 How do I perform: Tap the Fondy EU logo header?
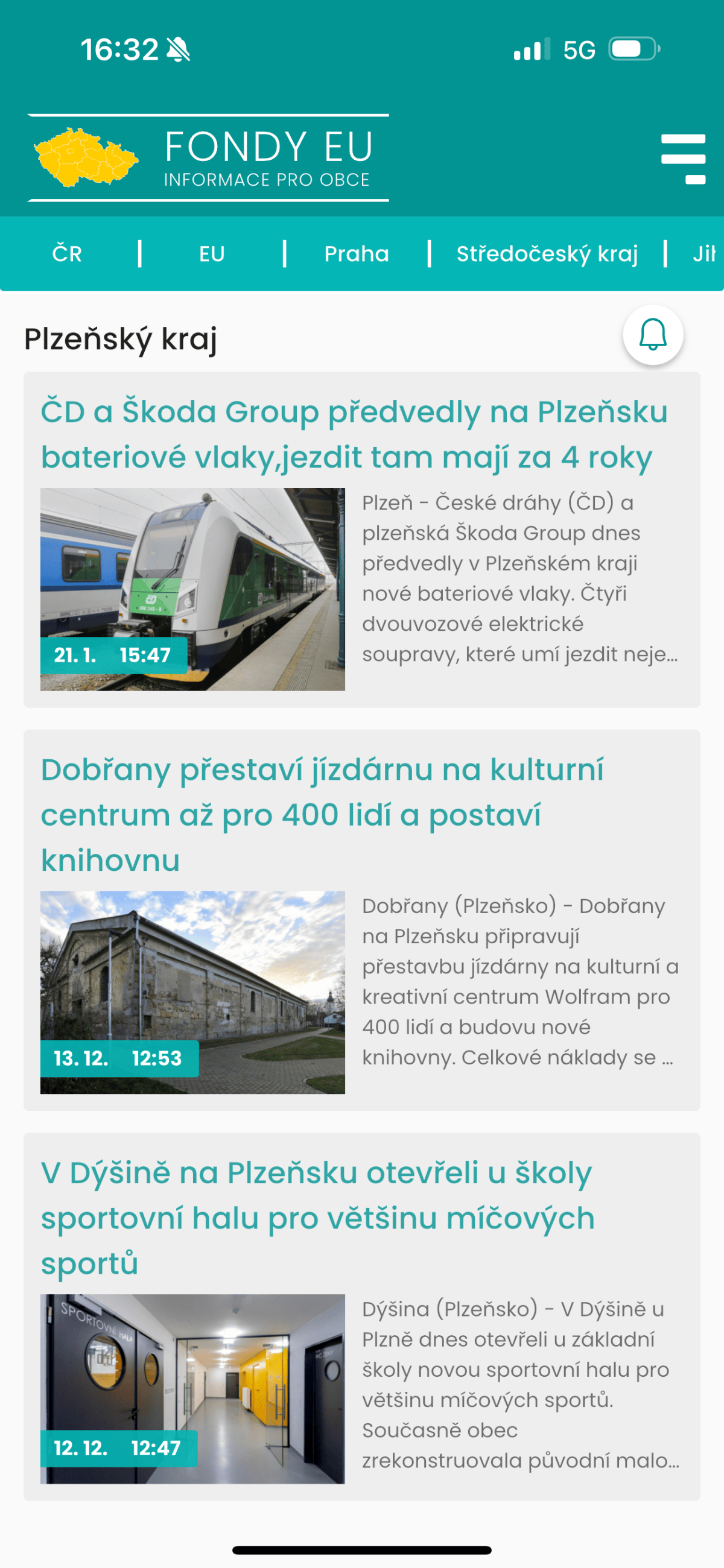pyautogui.click(x=208, y=157)
